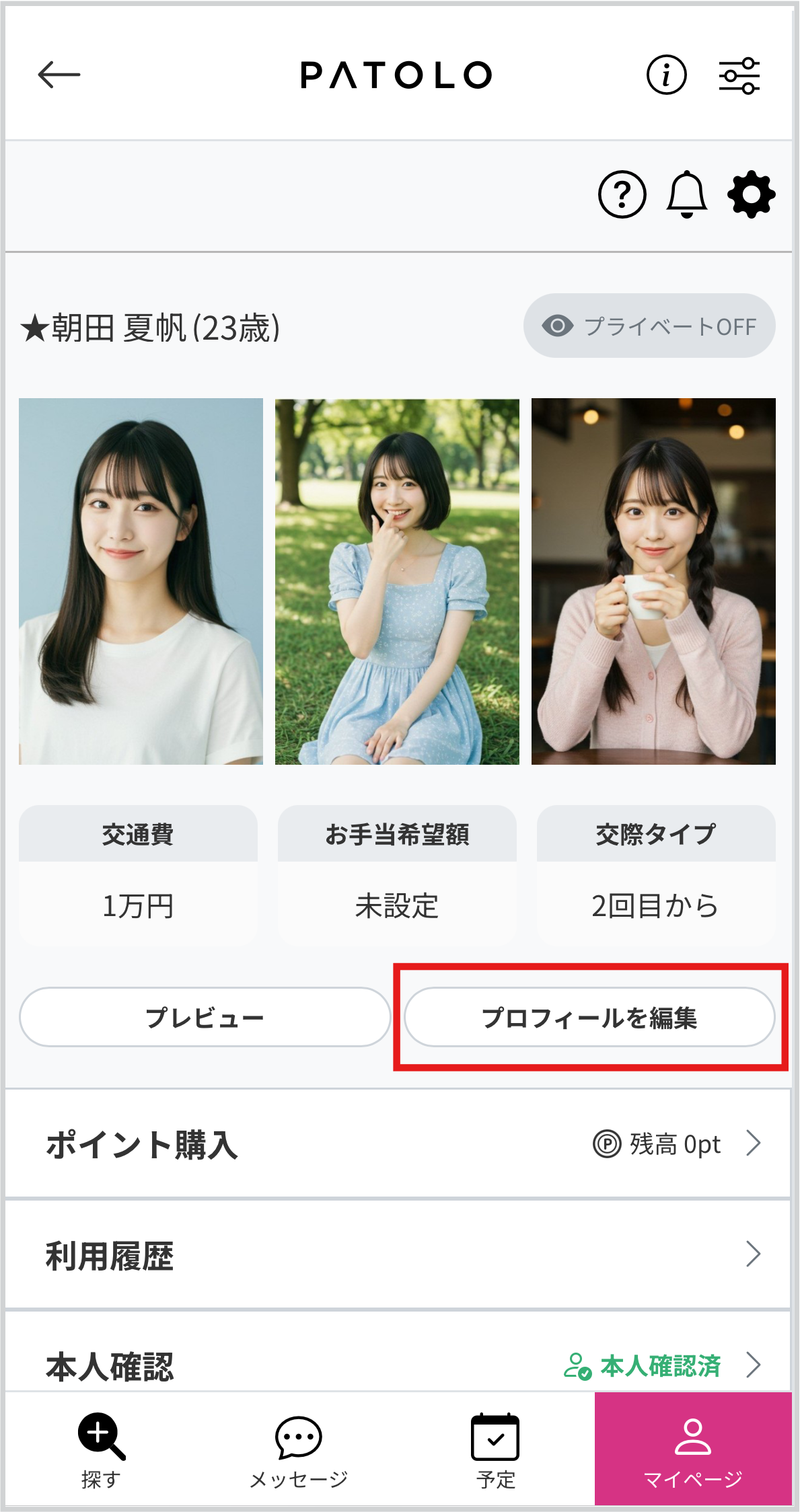Open the info icon
This screenshot has width=800, height=1512.
(x=666, y=75)
